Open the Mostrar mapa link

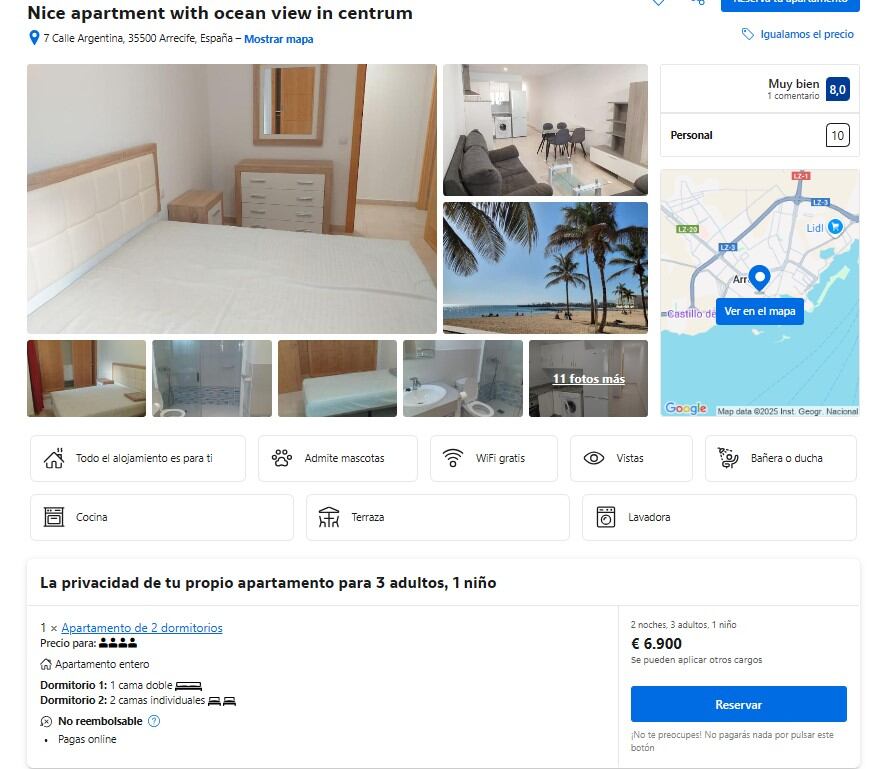tap(278, 39)
